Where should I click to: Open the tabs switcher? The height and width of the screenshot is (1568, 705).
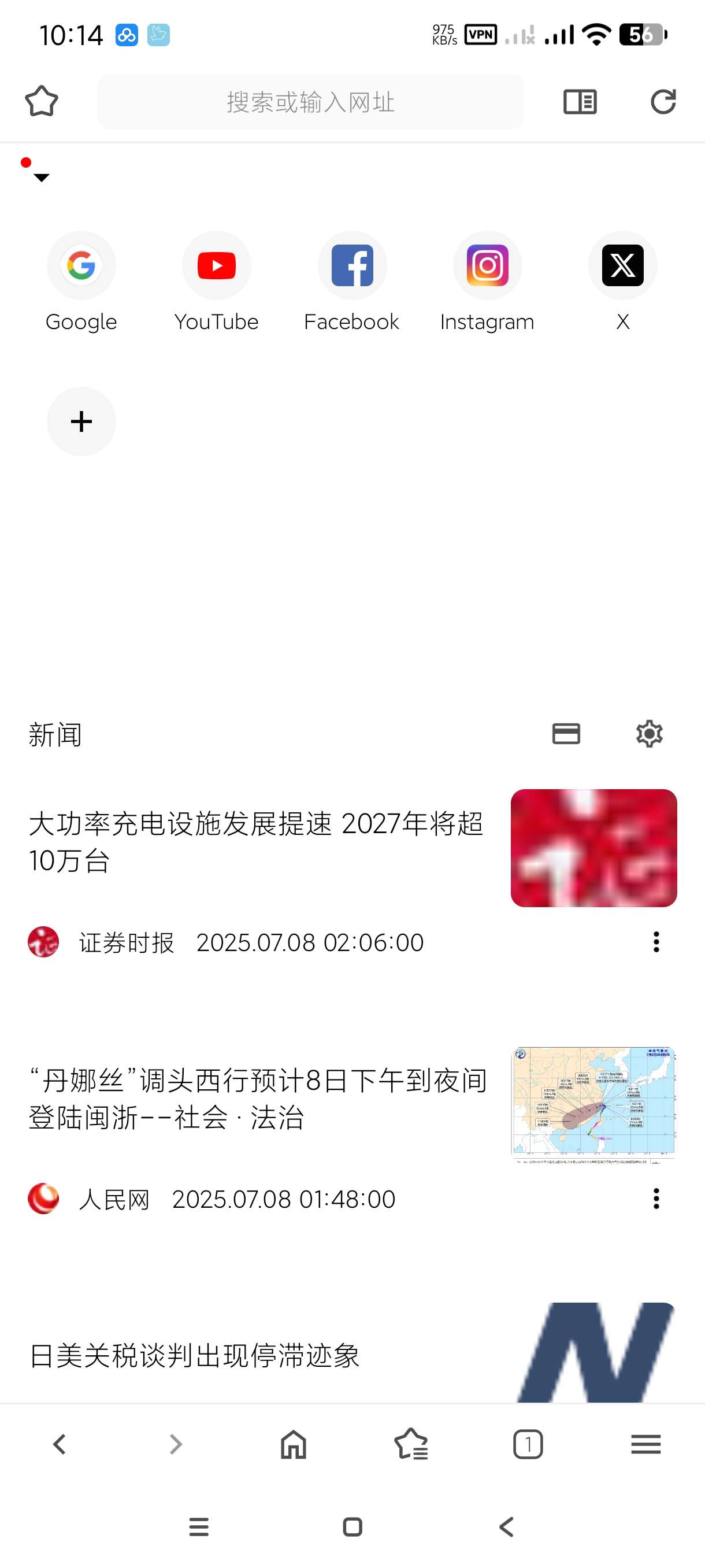tap(528, 1444)
